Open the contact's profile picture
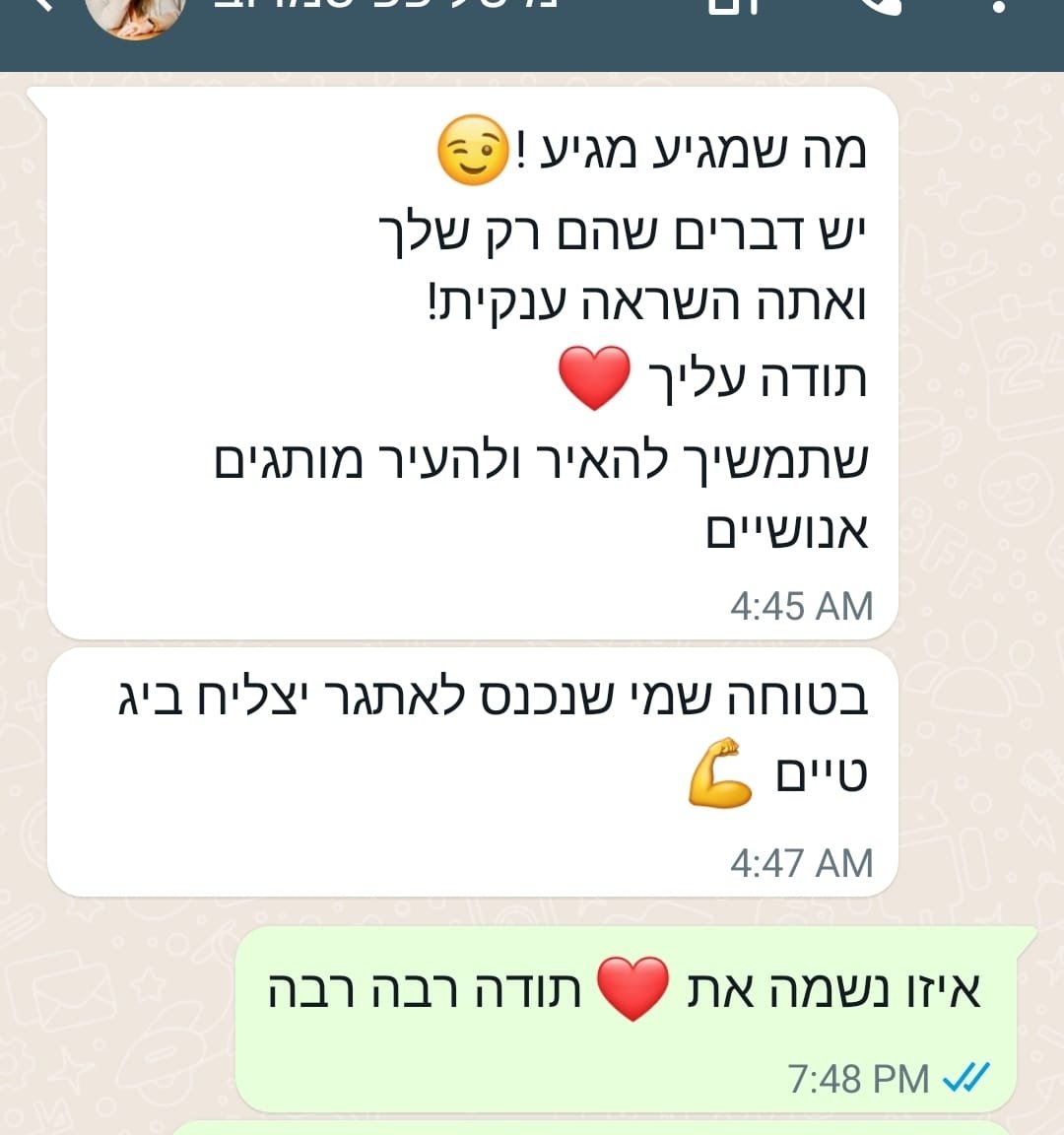Image resolution: width=1064 pixels, height=1135 pixels. click(x=136, y=14)
